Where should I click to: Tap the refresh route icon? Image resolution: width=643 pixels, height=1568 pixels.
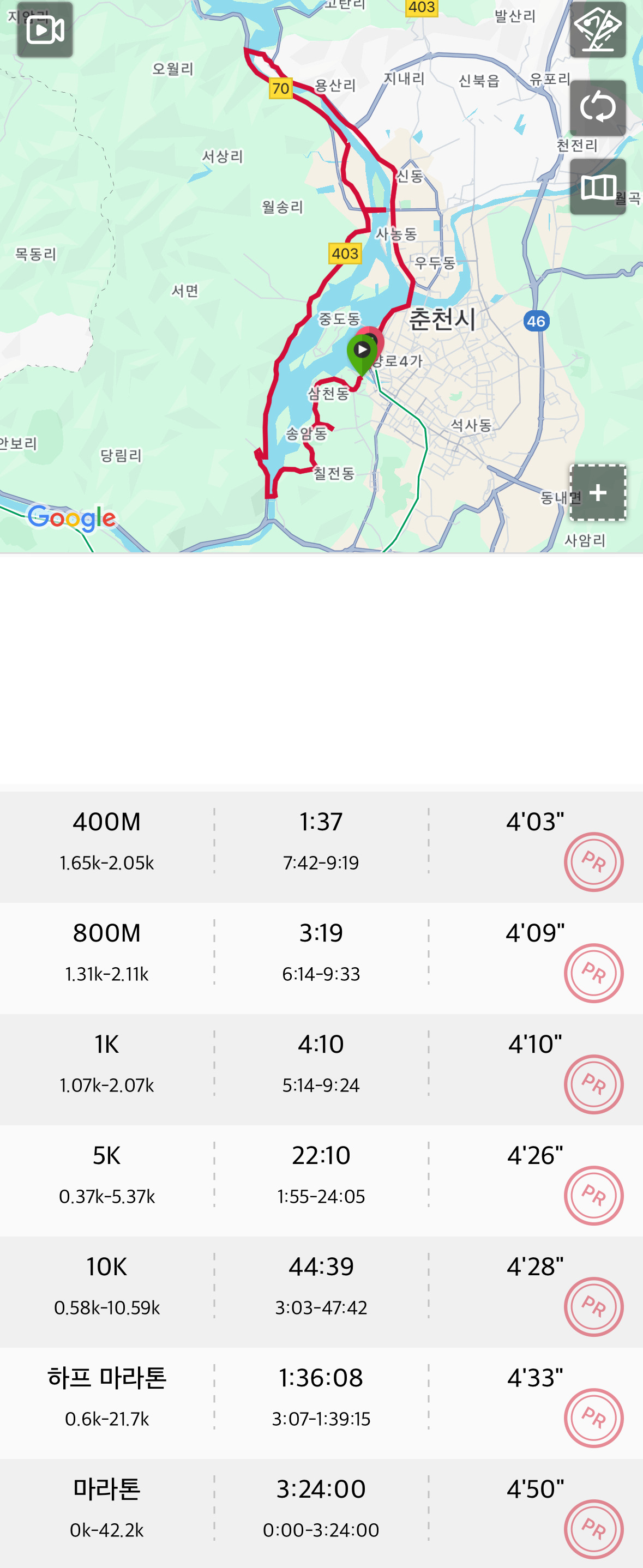tap(597, 108)
